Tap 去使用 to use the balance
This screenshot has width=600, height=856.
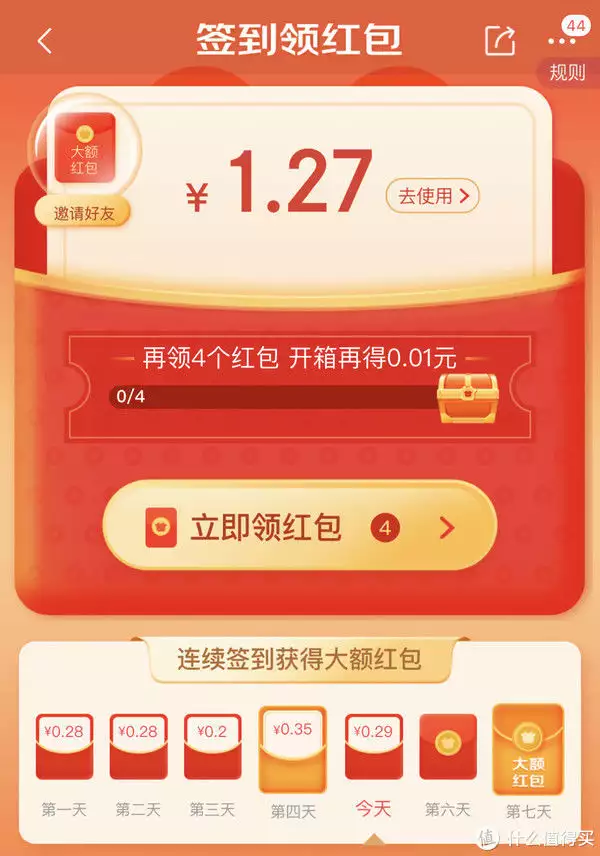pyautogui.click(x=432, y=196)
